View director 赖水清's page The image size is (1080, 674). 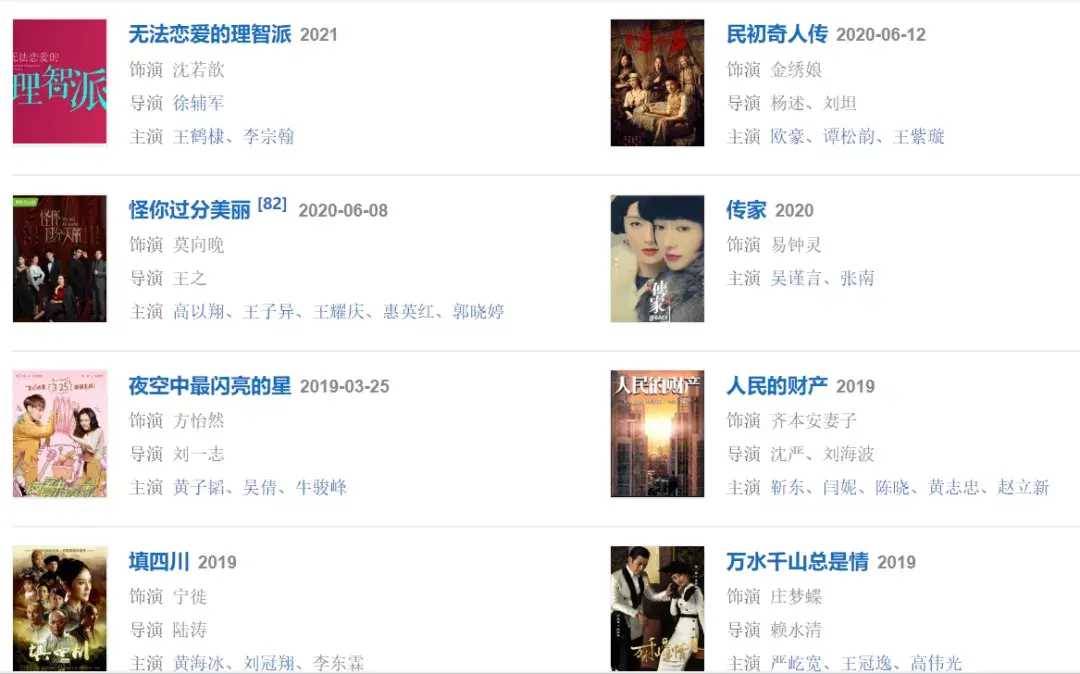click(796, 630)
